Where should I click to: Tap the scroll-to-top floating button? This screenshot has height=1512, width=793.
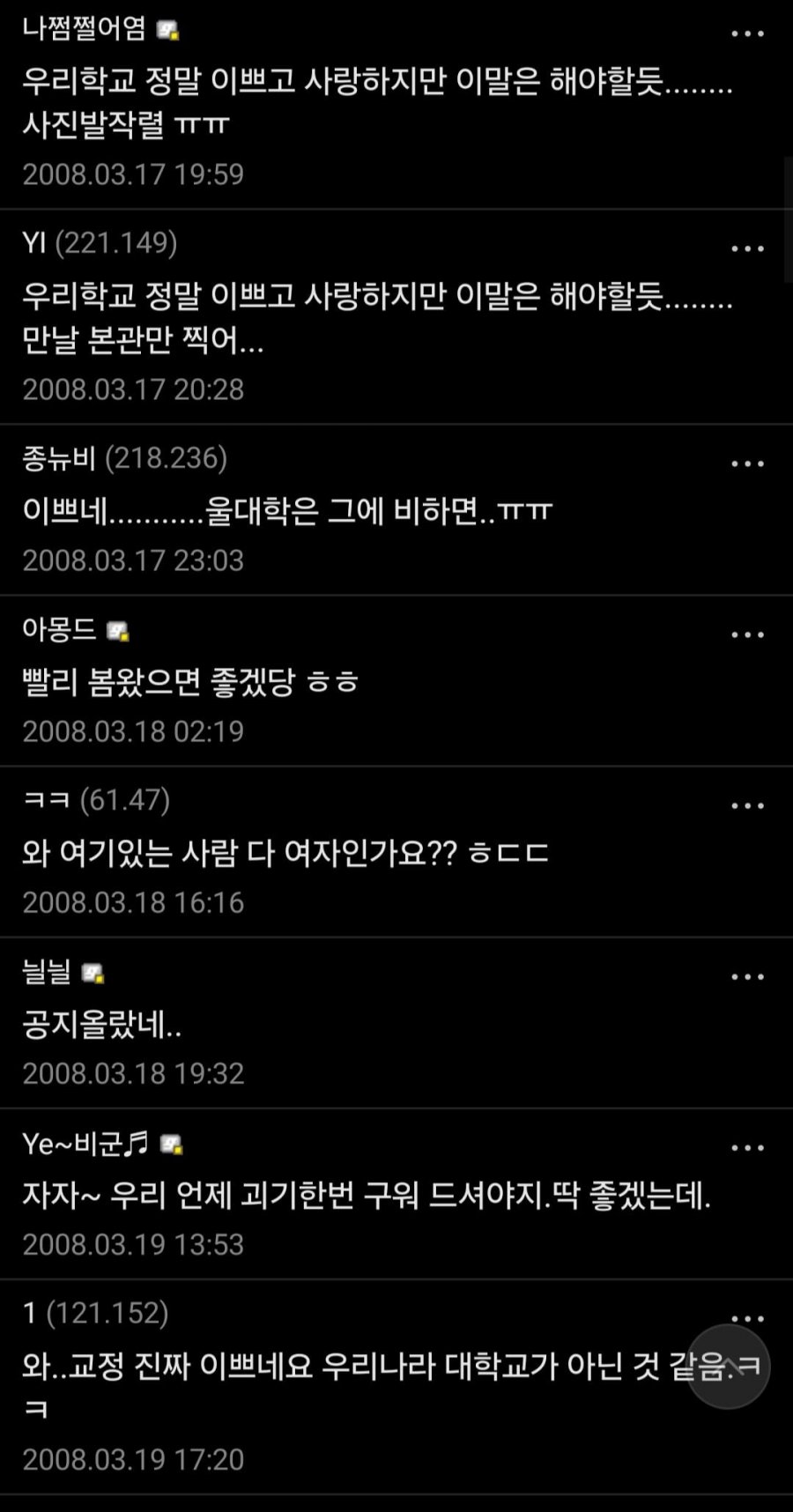pyautogui.click(x=727, y=1367)
